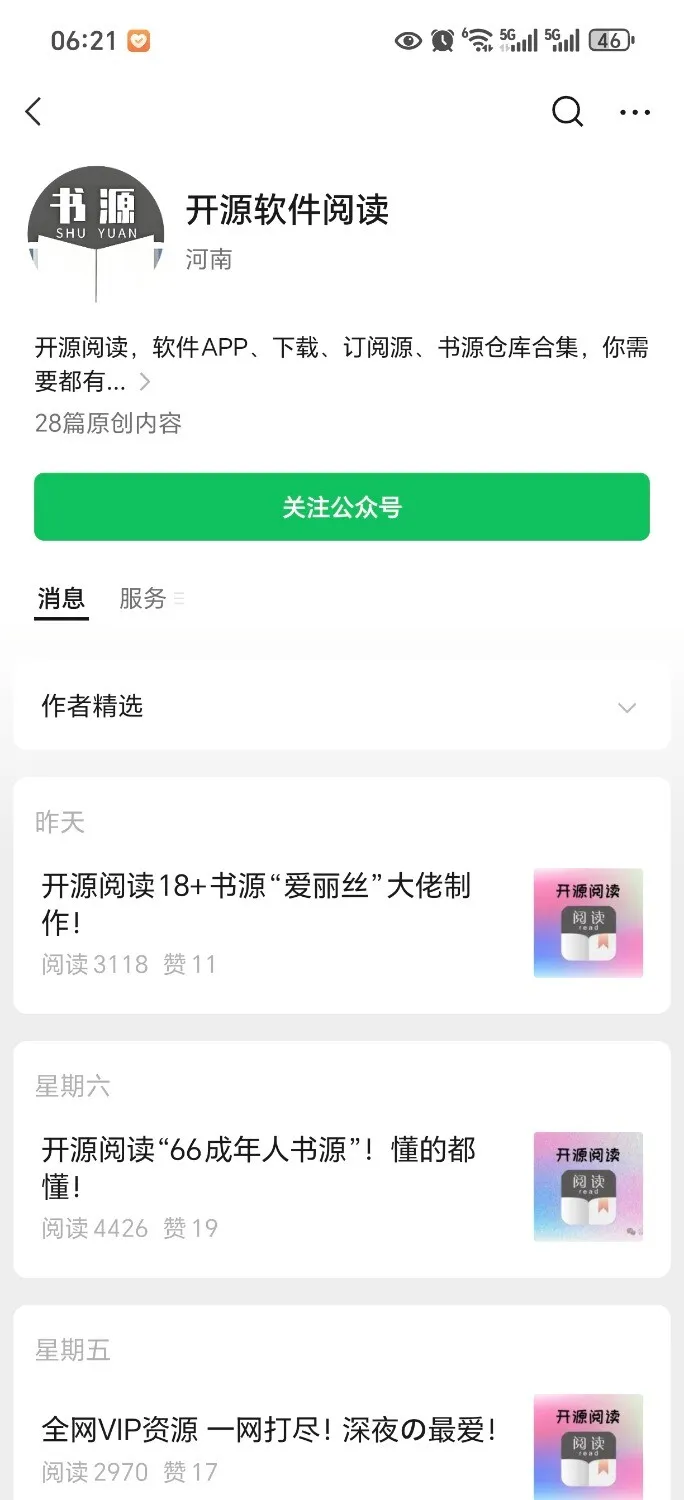Screen dimensions: 684x1500
Task: Switch to the 服务 tab
Action: [143, 599]
